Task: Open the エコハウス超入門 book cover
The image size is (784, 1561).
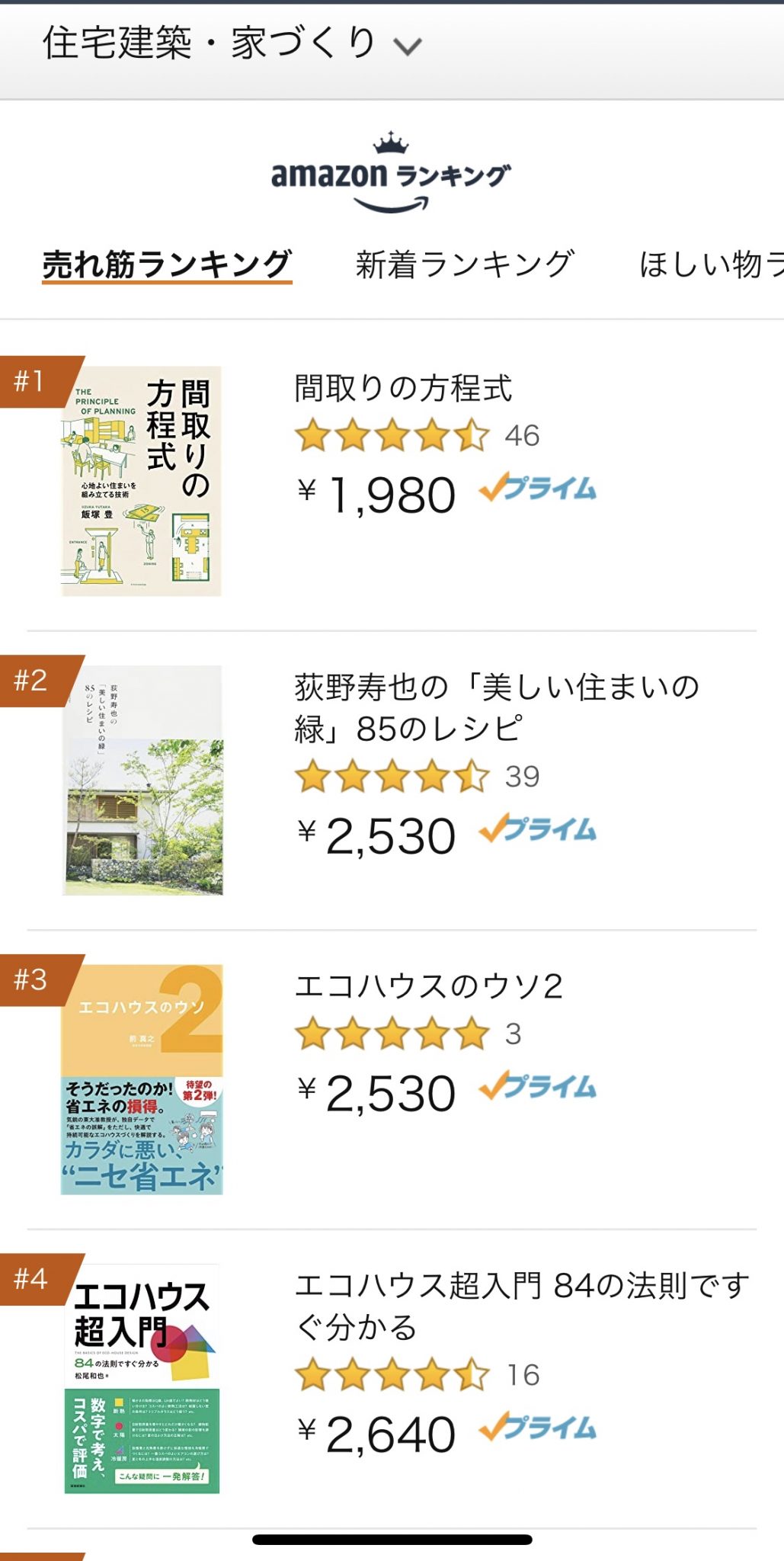Action: click(x=142, y=1378)
